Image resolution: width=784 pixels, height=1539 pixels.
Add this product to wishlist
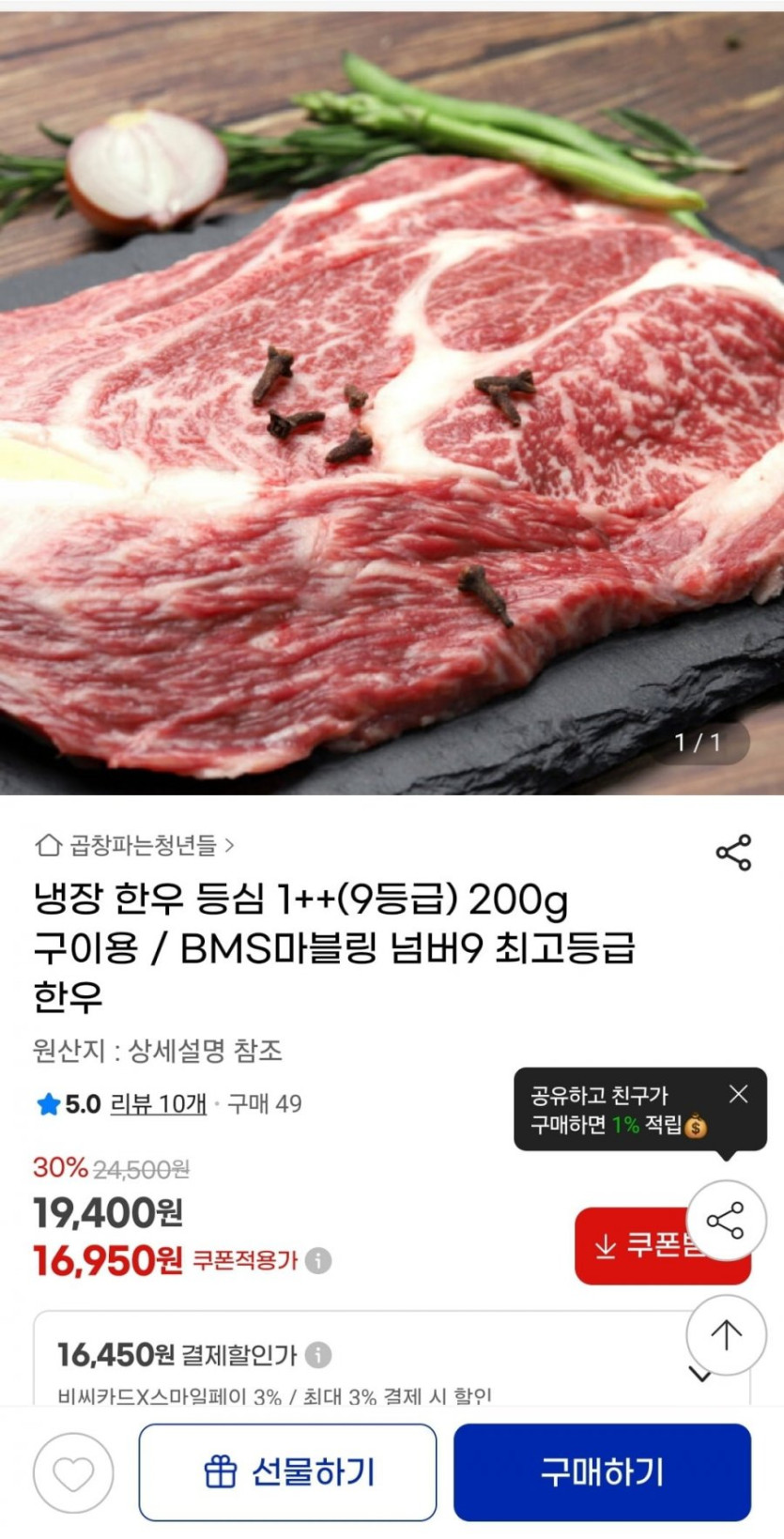pos(73,1472)
